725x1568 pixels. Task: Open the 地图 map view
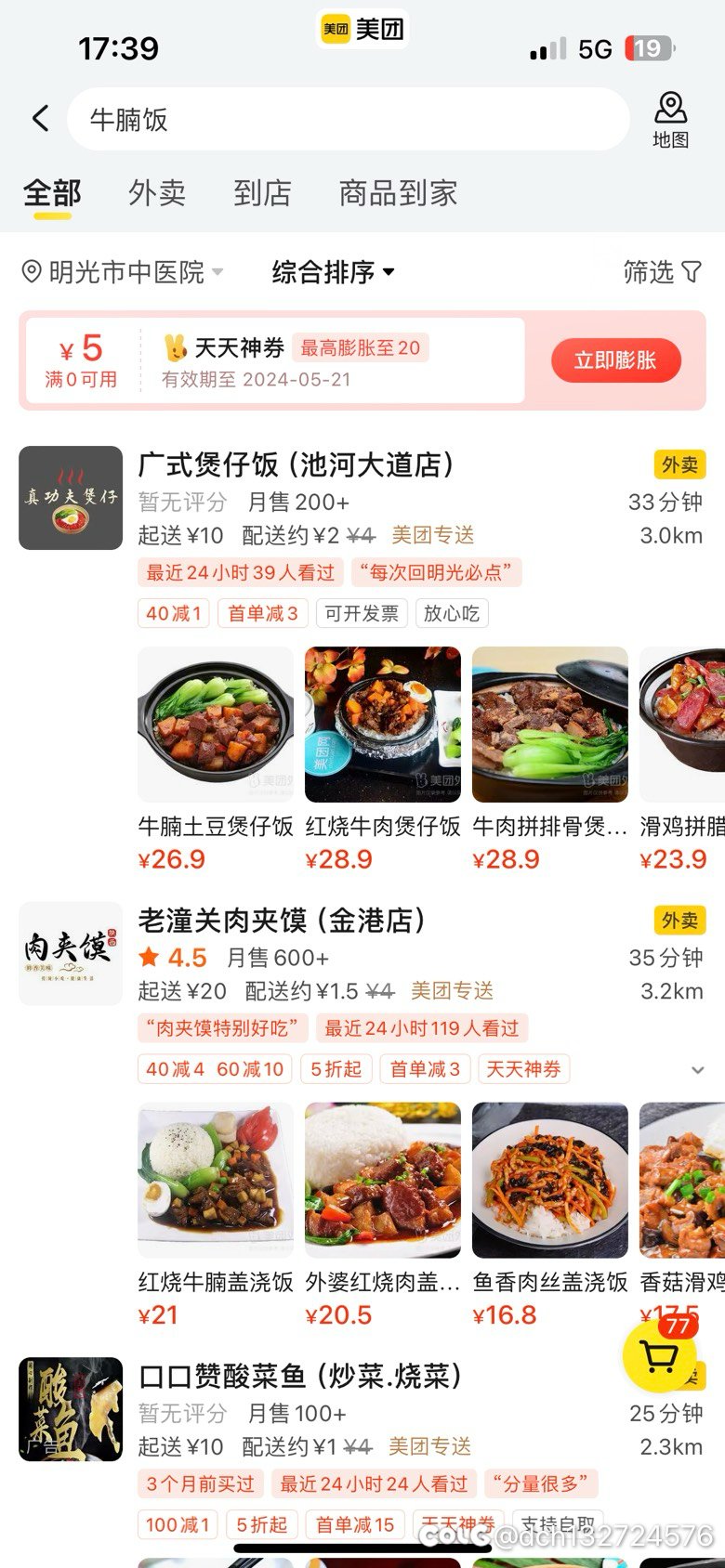coord(670,121)
